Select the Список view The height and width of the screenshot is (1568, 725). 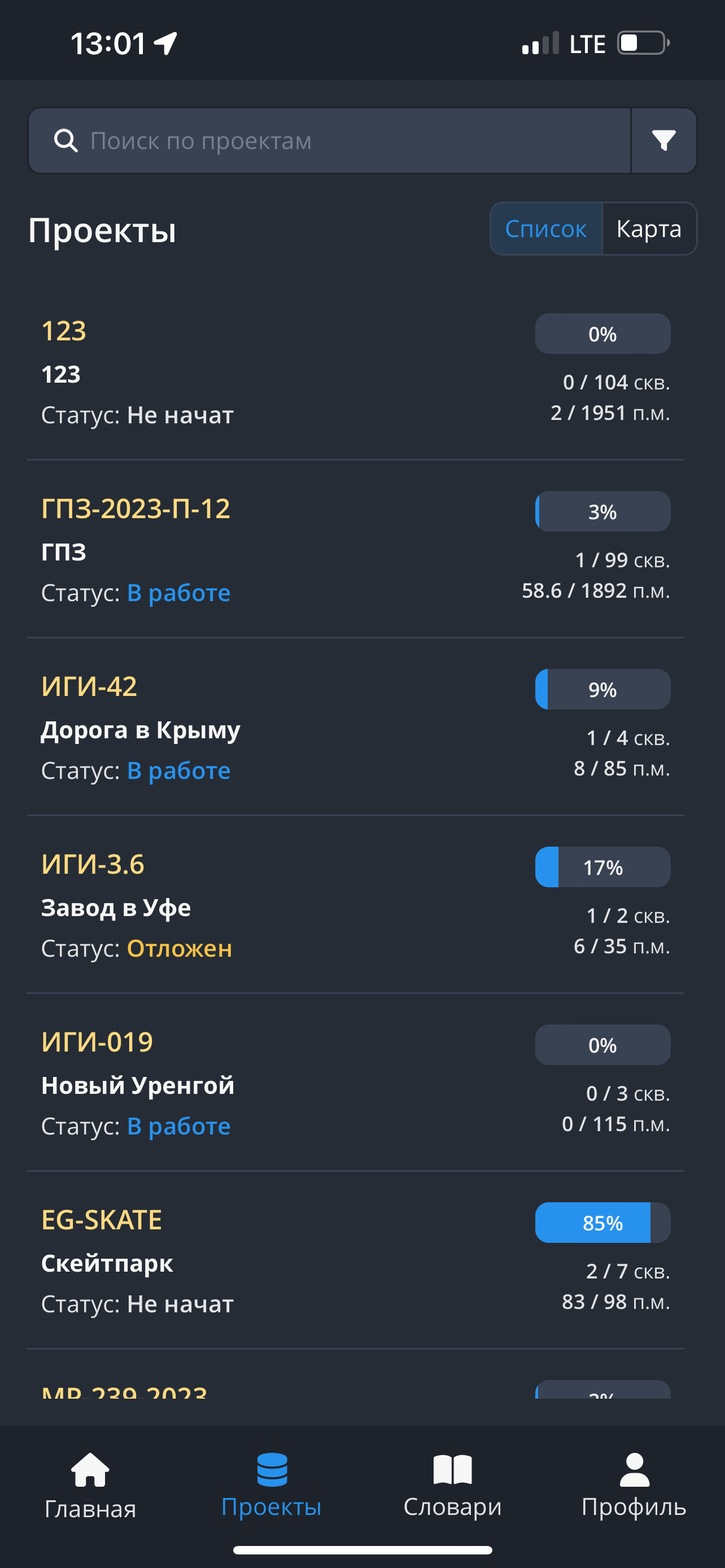click(x=546, y=229)
